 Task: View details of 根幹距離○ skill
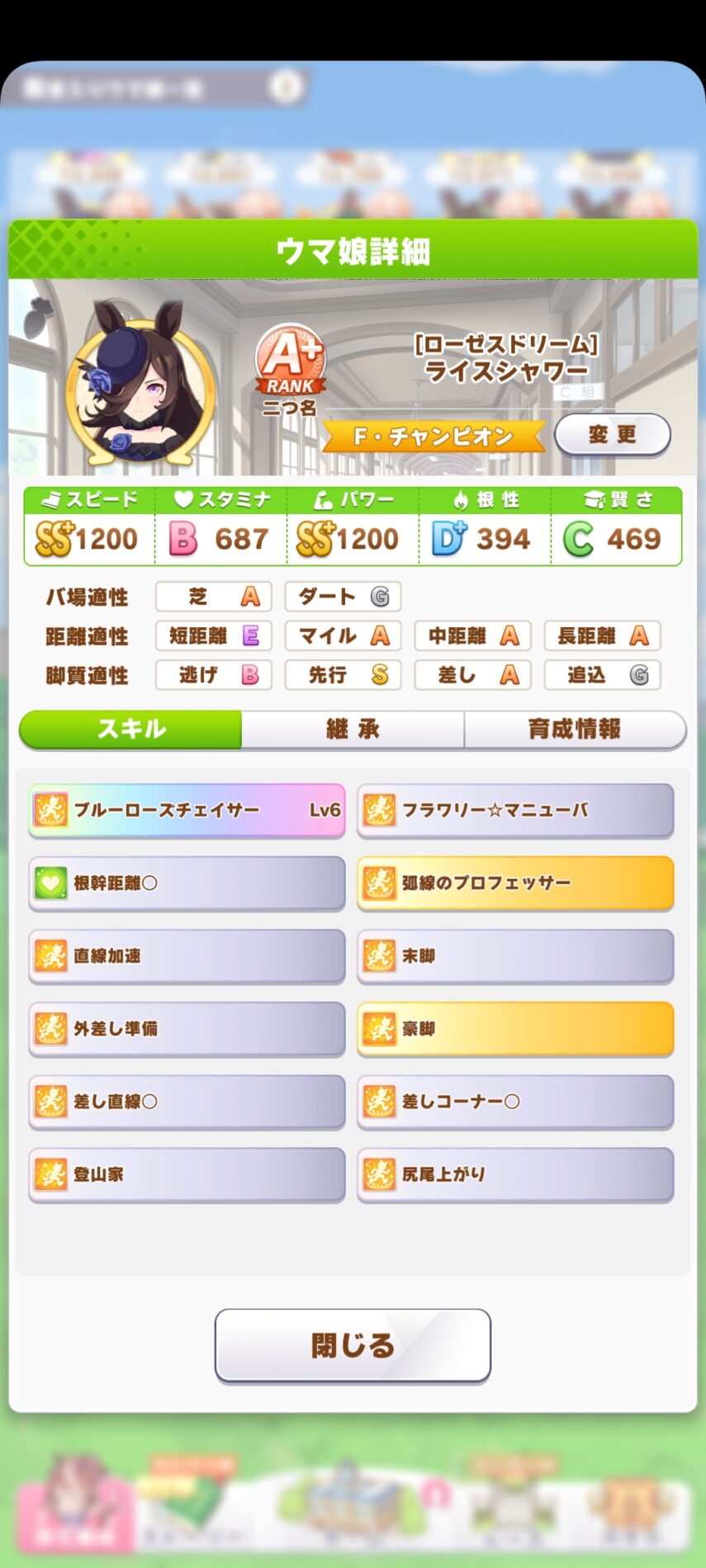pyautogui.click(x=187, y=883)
